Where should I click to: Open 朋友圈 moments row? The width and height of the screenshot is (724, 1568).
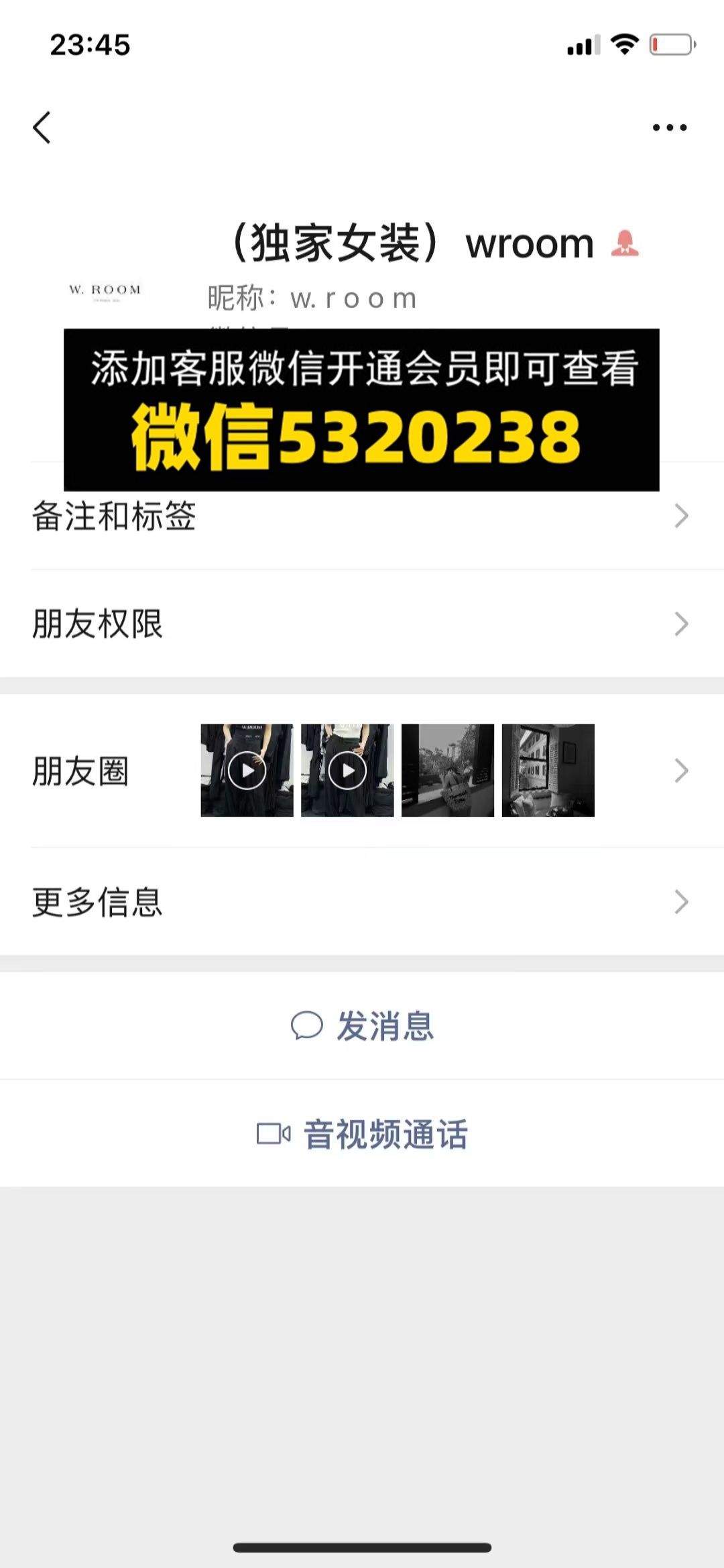point(362,771)
